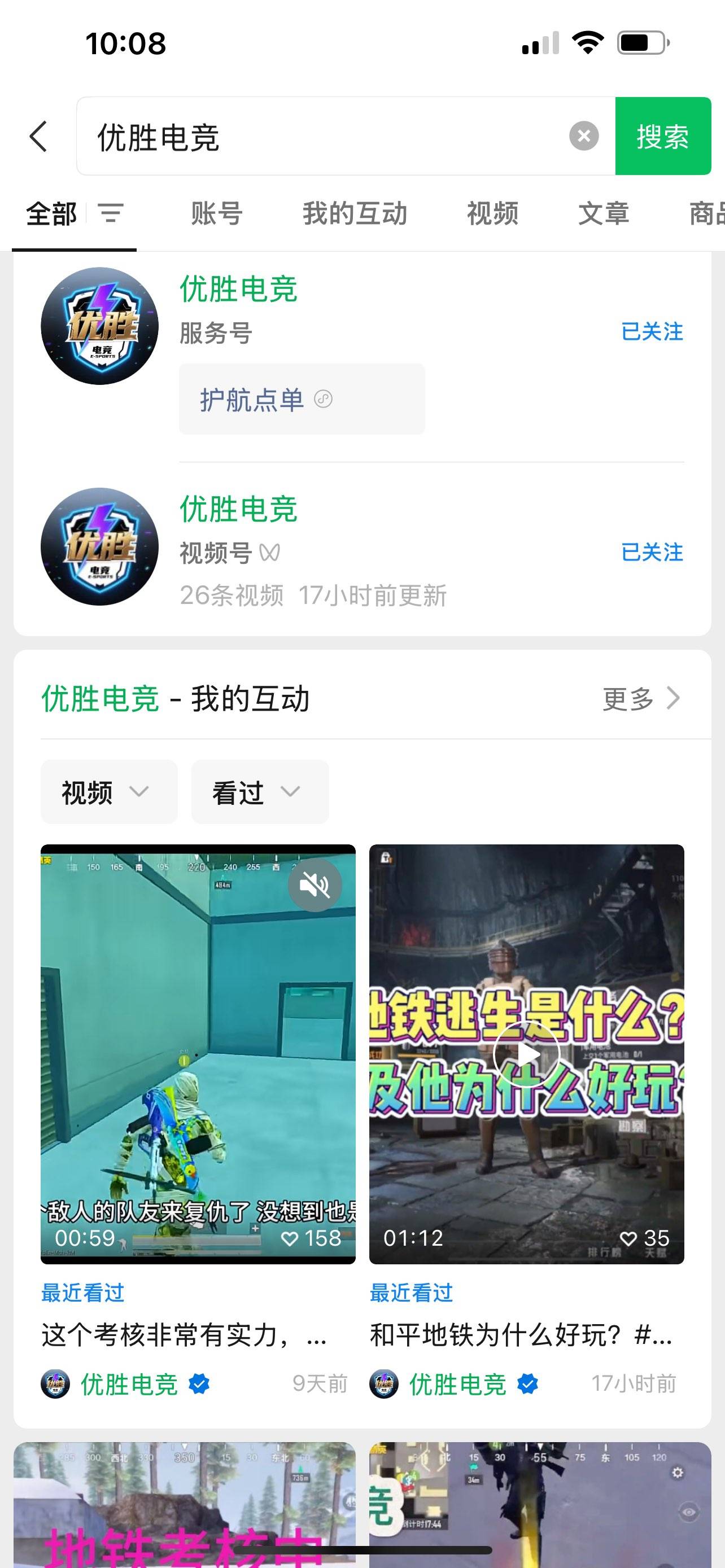Screen dimensions: 725x1568
Task: Play the 01:12 地铁逃生 video
Action: coord(527,1054)
